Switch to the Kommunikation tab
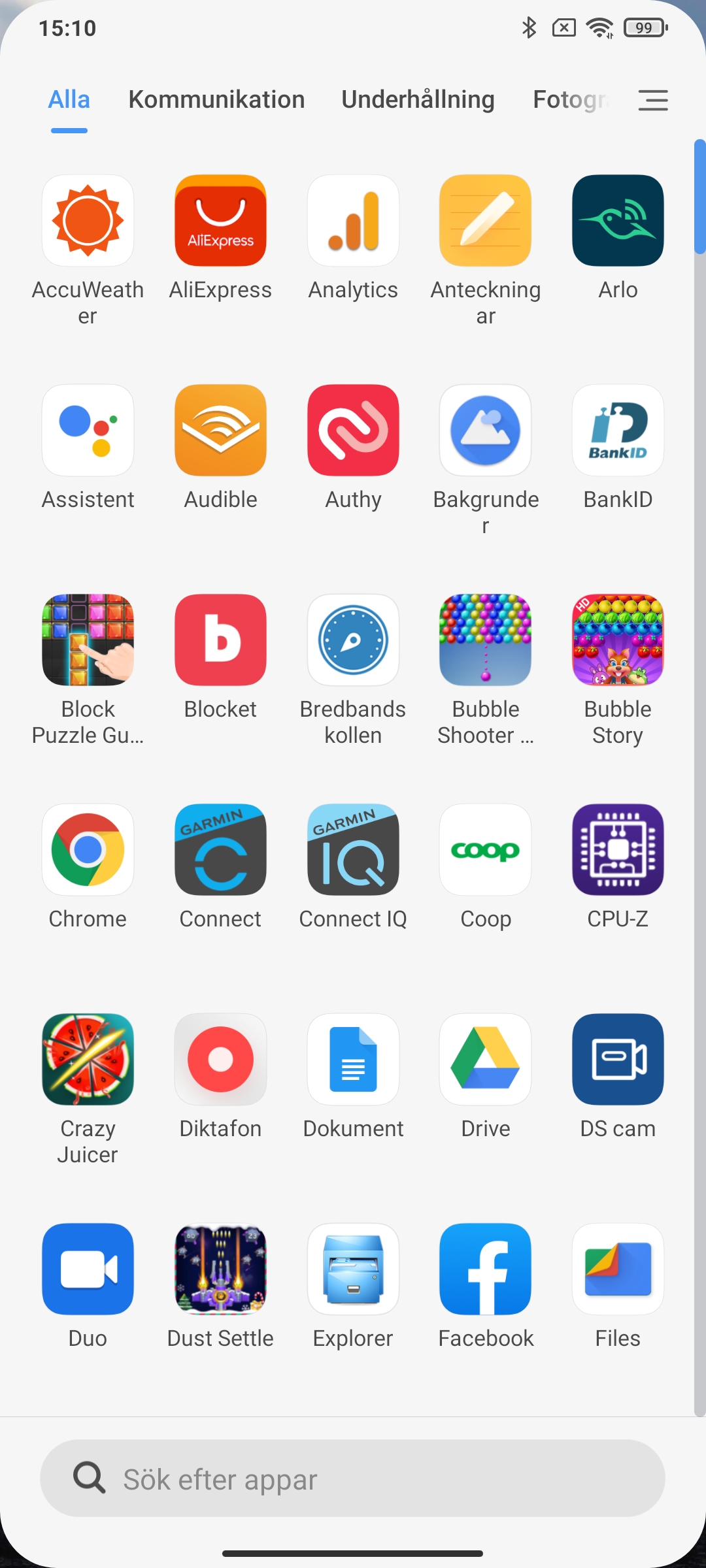Screen dimensions: 706x1568 click(216, 100)
